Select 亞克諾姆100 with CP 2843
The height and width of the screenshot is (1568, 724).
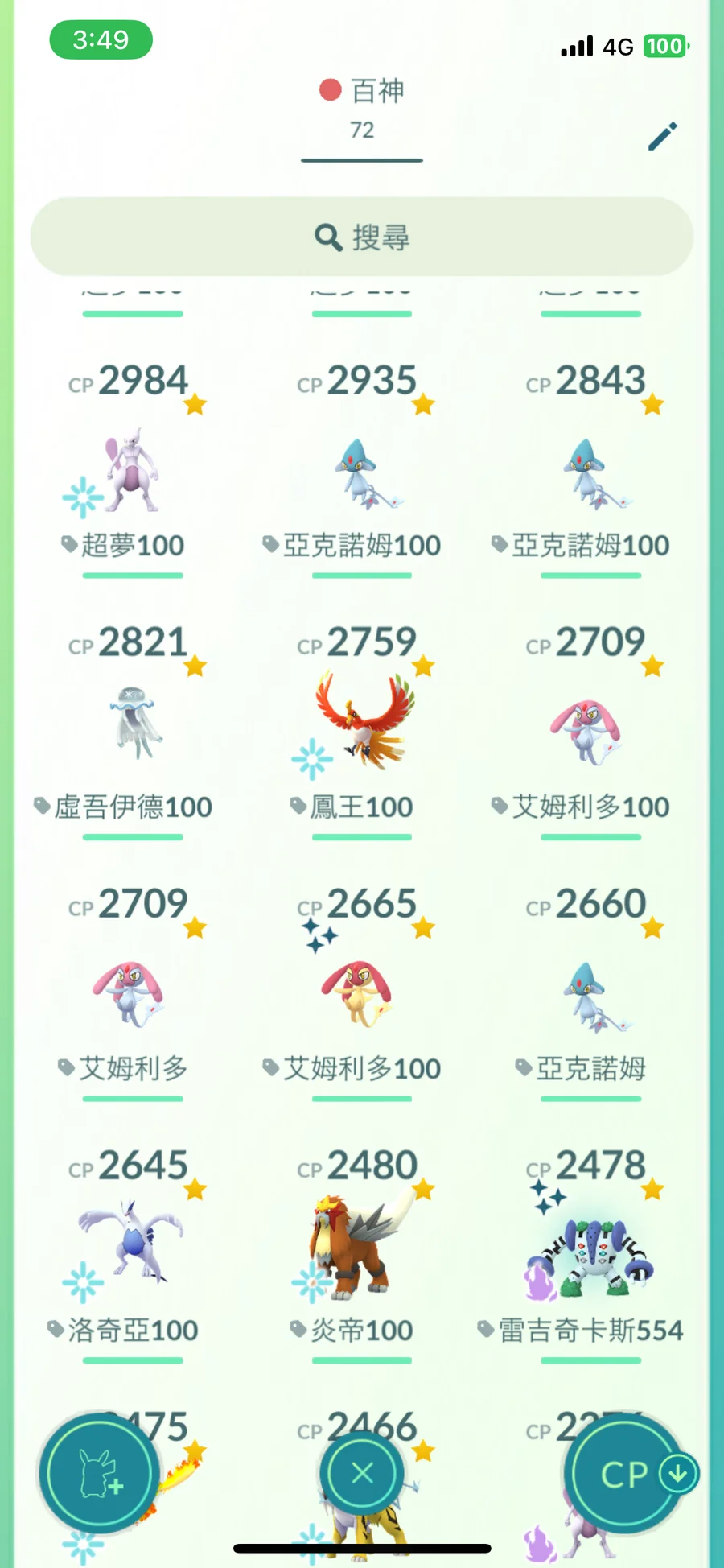[x=591, y=475]
